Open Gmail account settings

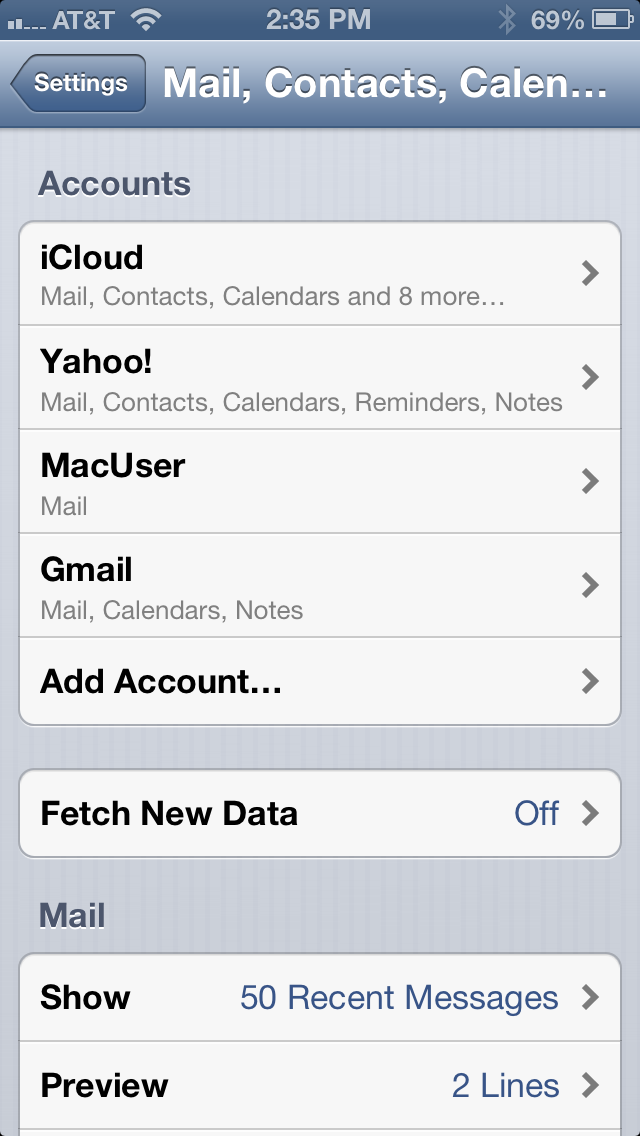point(320,585)
